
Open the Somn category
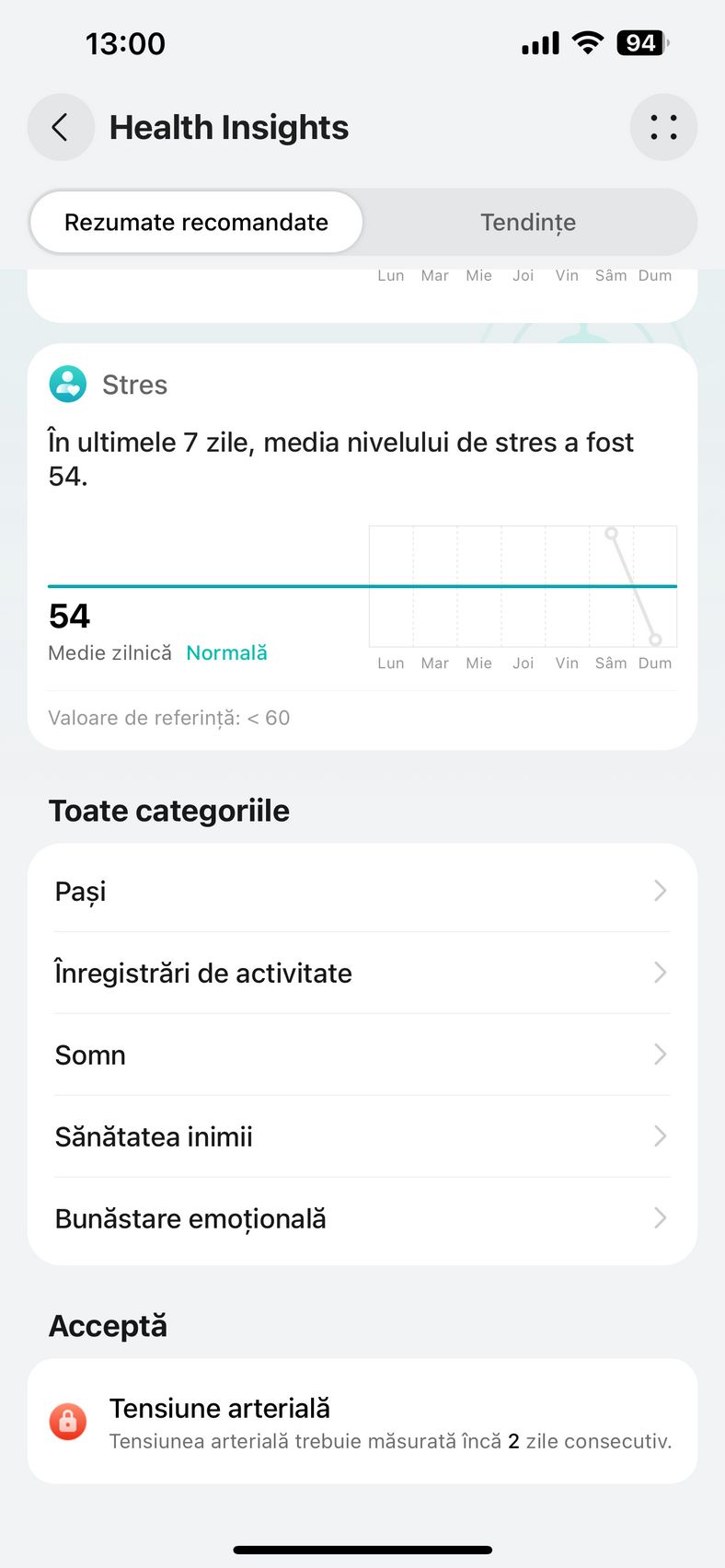point(362,1055)
